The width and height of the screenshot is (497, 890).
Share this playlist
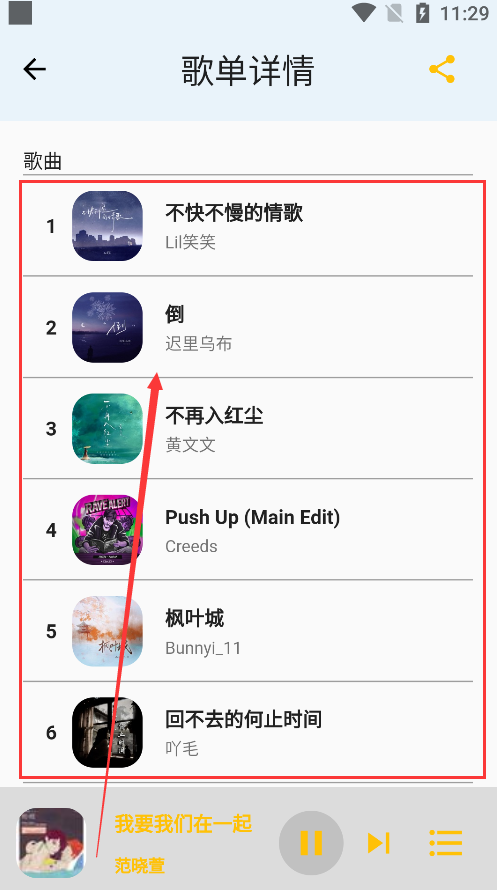point(442,69)
